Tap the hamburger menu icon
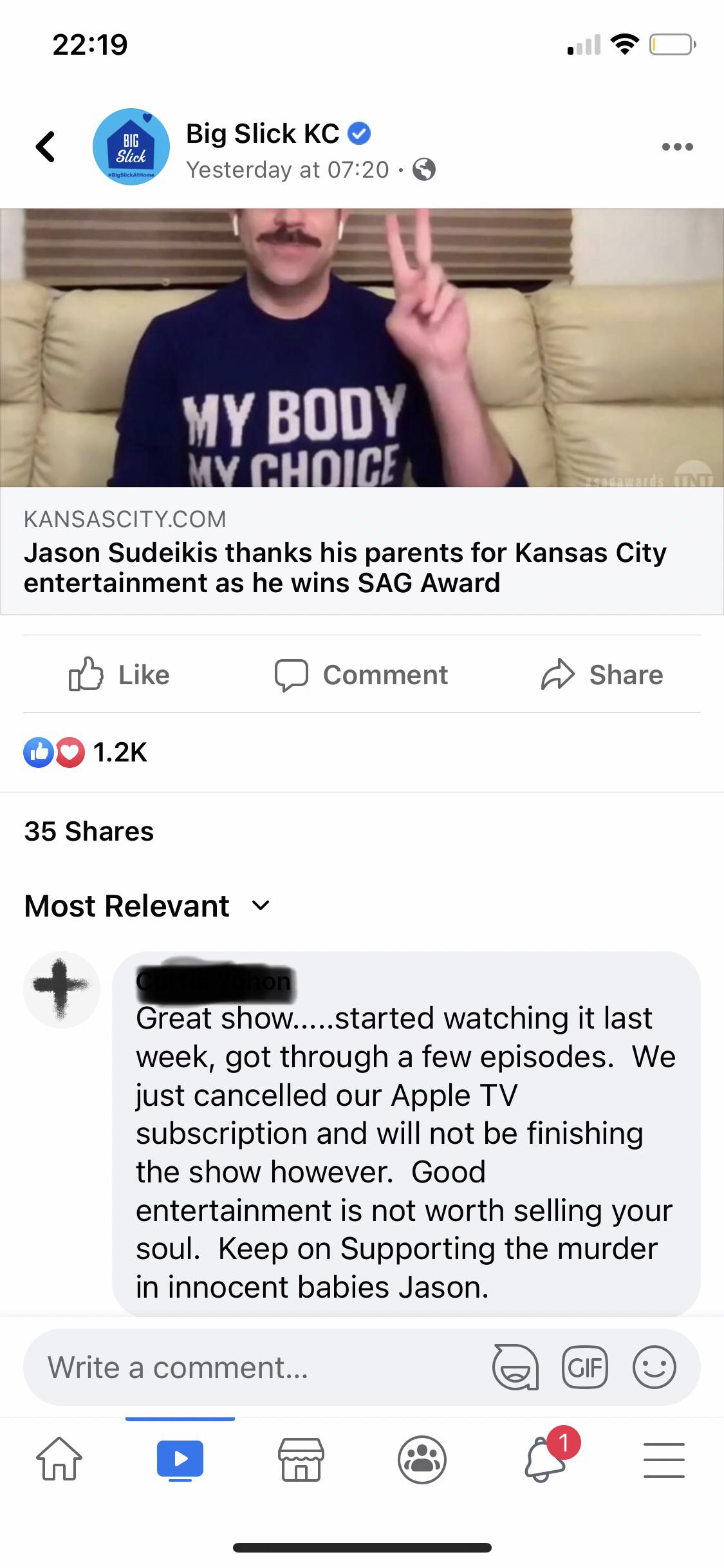This screenshot has height=1568, width=724. pos(664,1459)
